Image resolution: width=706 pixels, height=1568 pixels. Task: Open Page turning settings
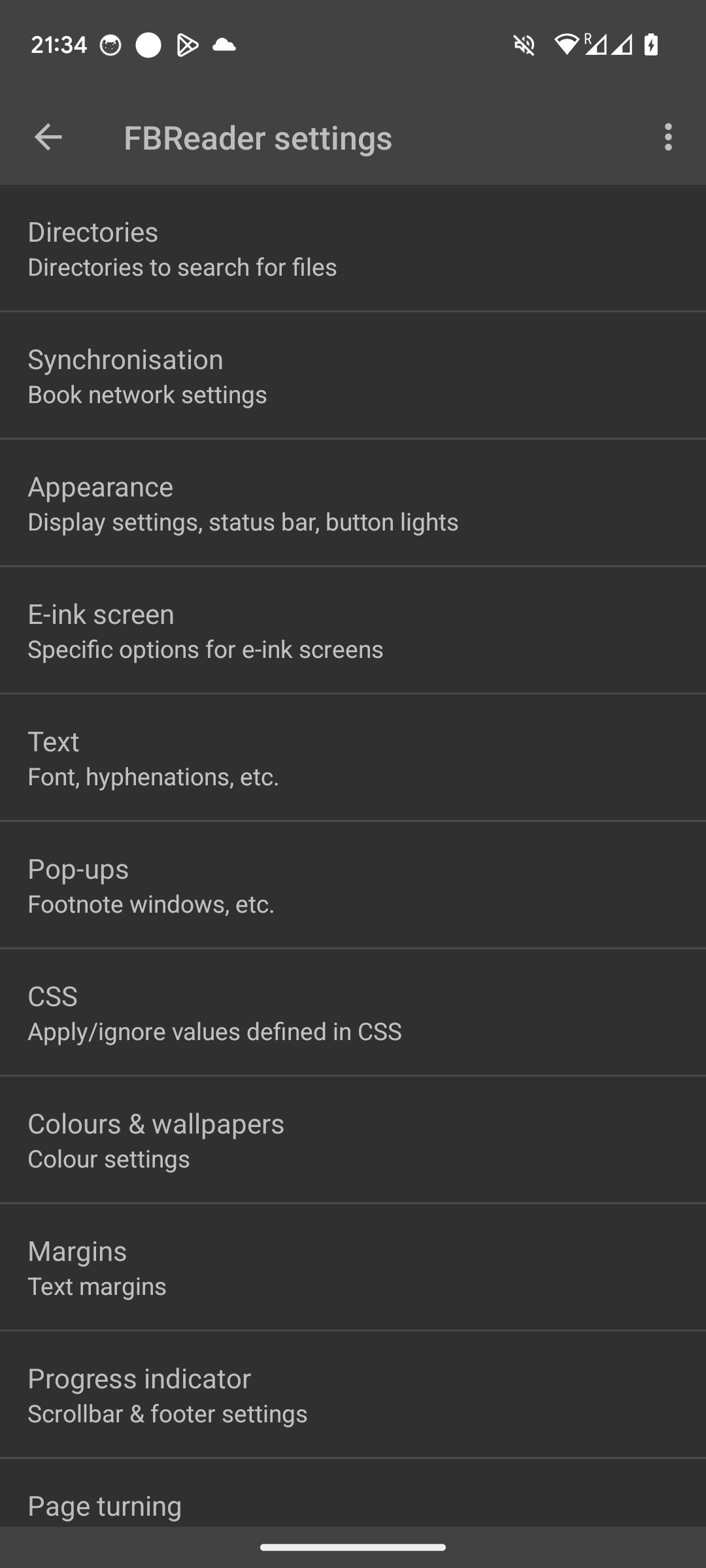pyautogui.click(x=353, y=1494)
